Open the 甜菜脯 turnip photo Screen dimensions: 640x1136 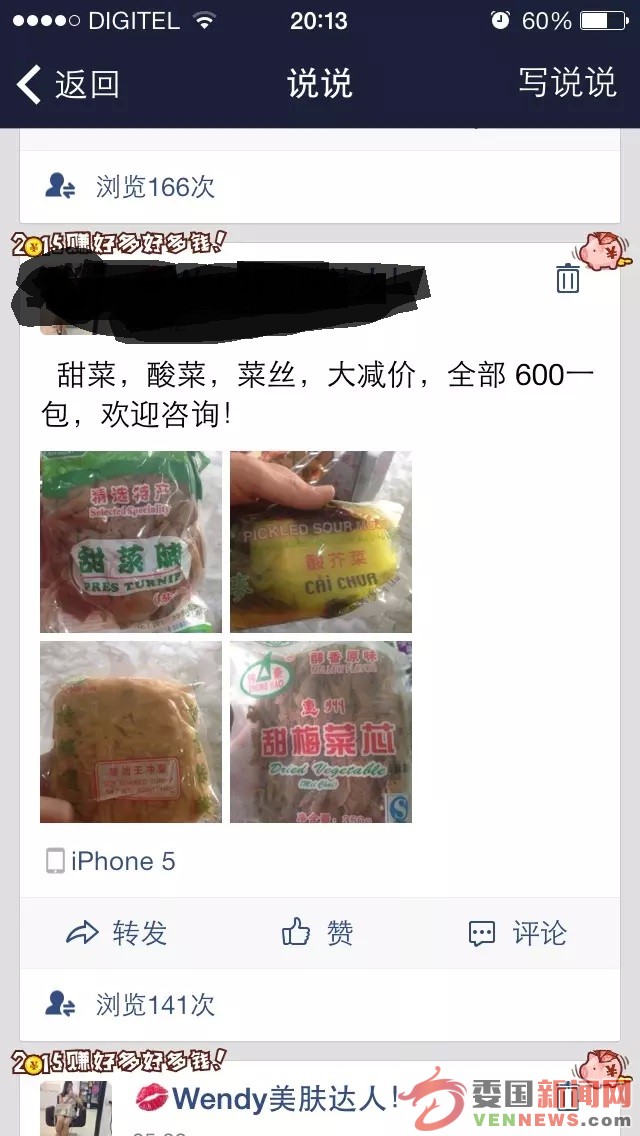point(130,541)
